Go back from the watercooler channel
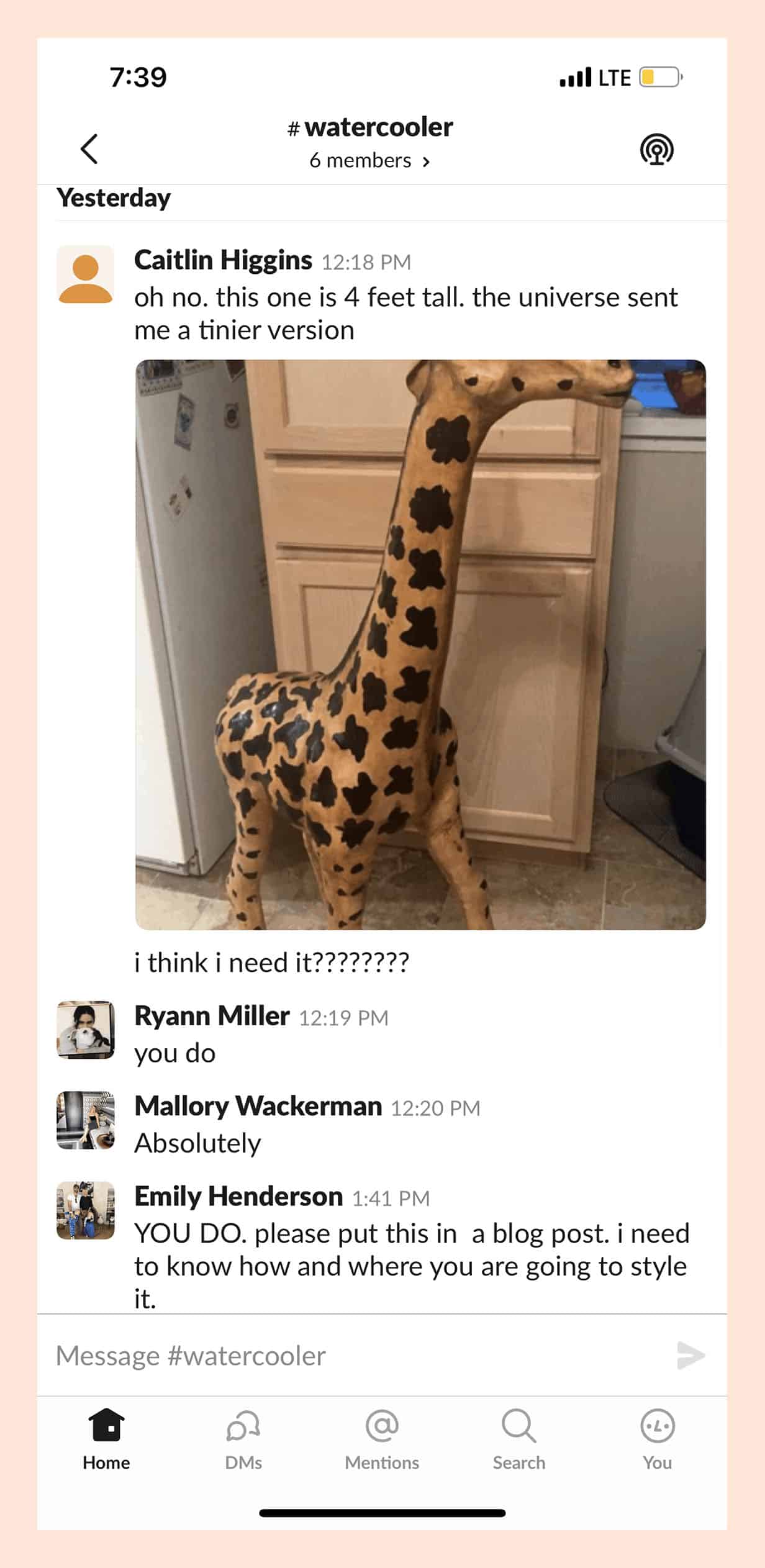Image resolution: width=765 pixels, height=1568 pixels. (x=89, y=149)
